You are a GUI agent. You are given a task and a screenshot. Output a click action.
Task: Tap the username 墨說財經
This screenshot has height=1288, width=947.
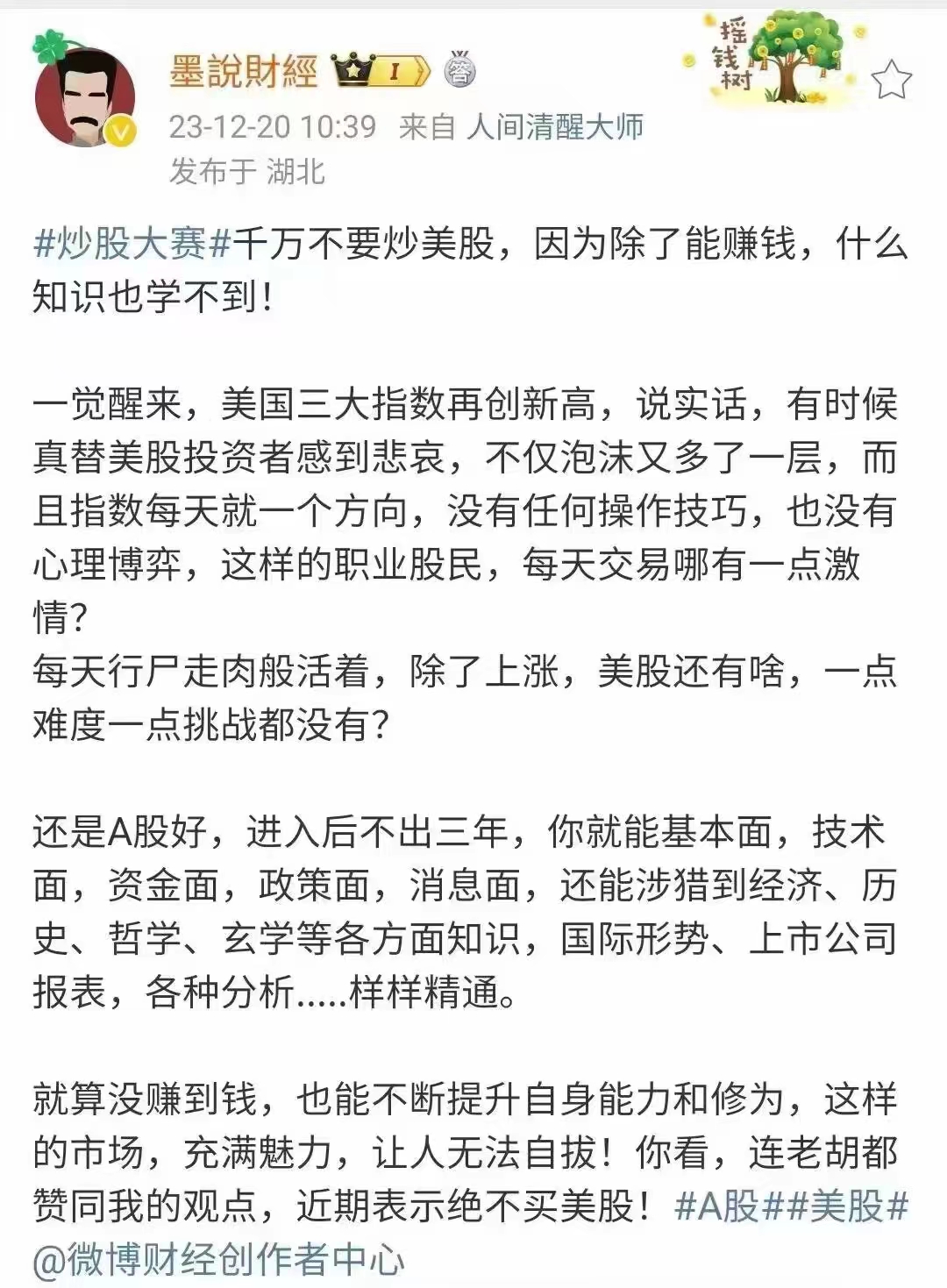click(244, 71)
